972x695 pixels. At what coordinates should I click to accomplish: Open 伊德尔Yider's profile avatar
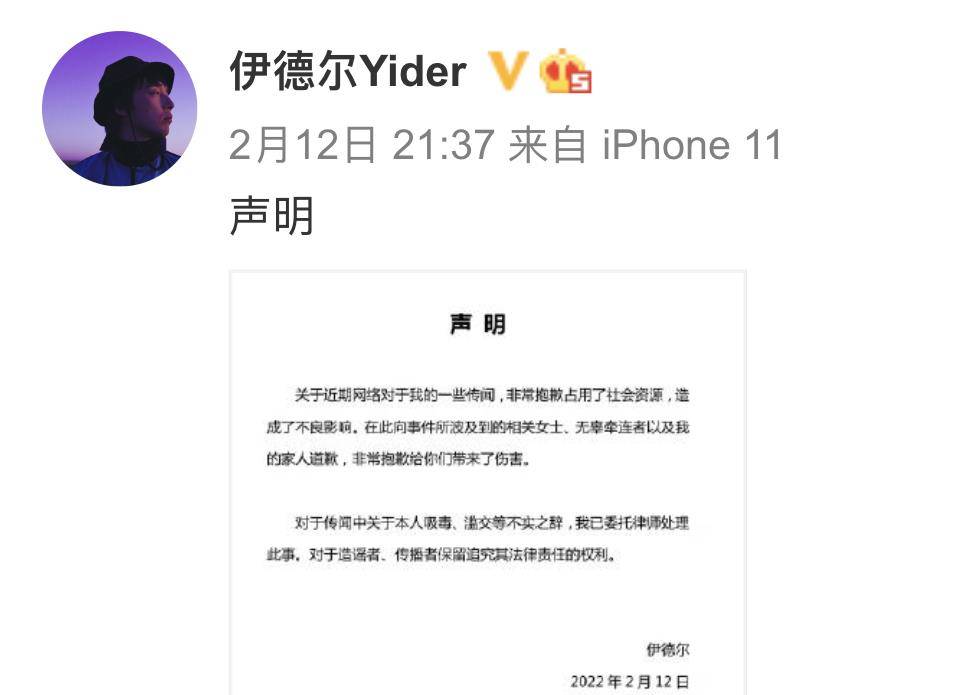[119, 108]
